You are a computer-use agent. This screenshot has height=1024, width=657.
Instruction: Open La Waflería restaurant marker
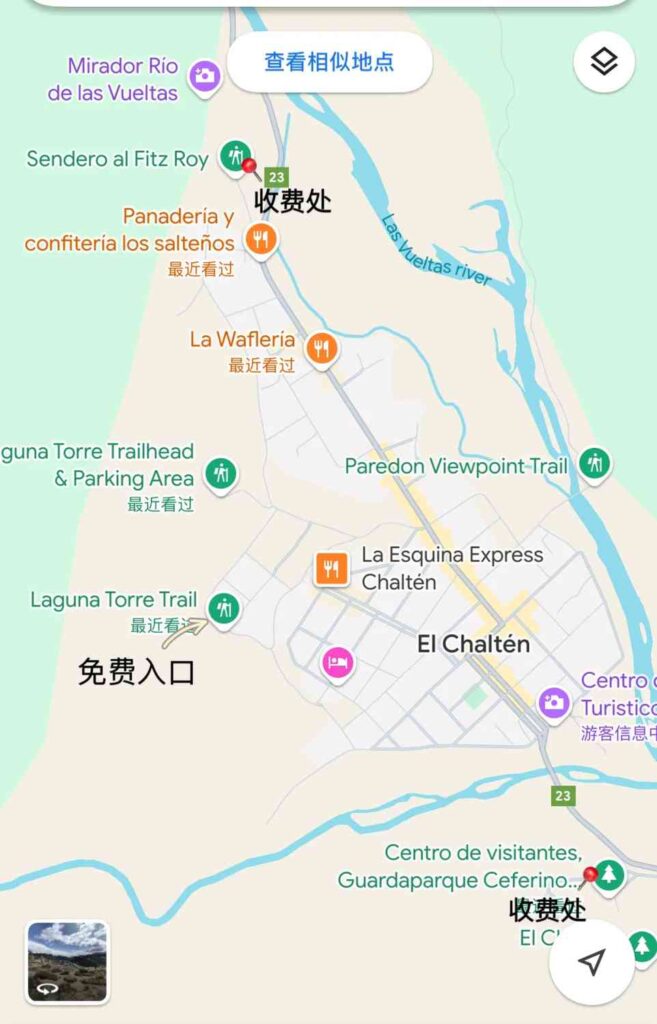pos(321,349)
